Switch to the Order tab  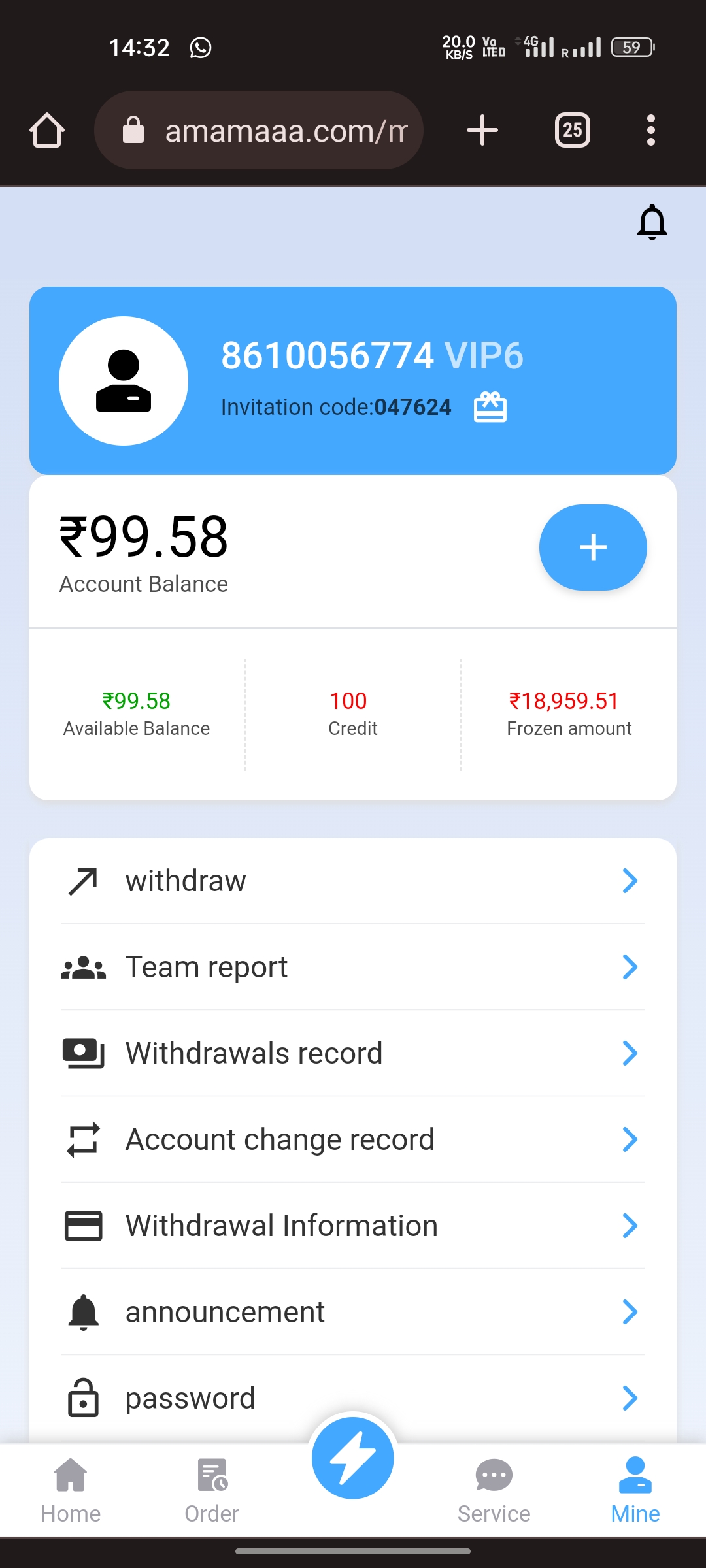[212, 1491]
